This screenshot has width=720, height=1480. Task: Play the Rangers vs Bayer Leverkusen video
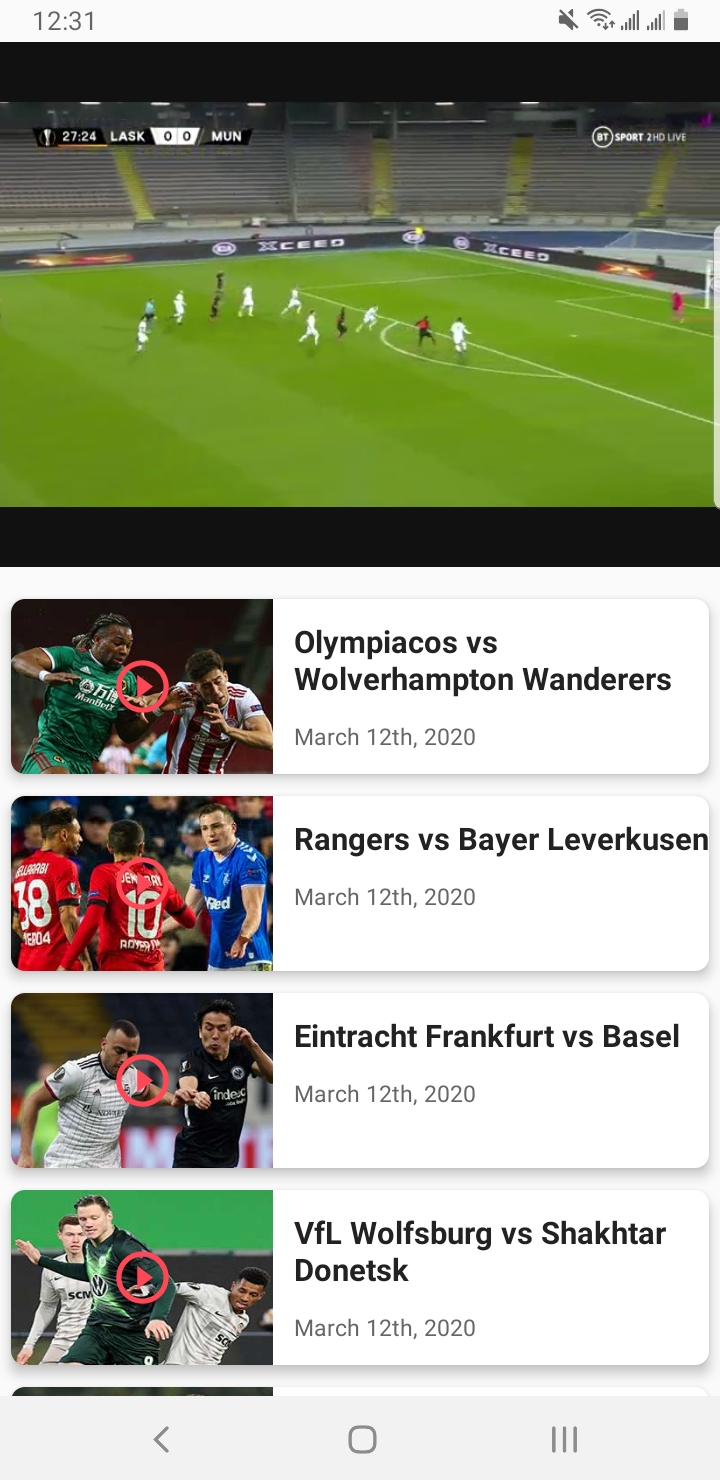[x=142, y=883]
